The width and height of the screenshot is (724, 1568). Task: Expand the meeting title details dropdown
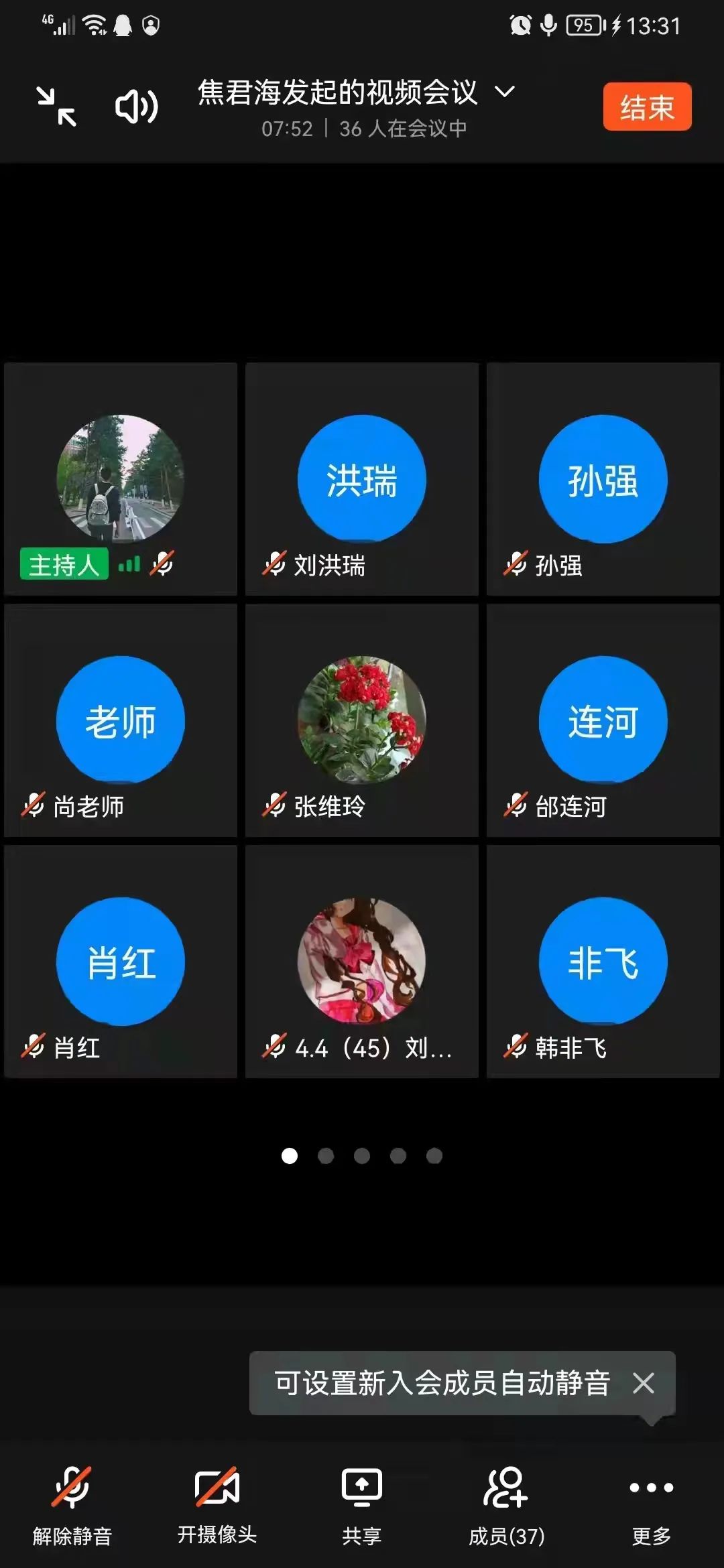coord(505,91)
